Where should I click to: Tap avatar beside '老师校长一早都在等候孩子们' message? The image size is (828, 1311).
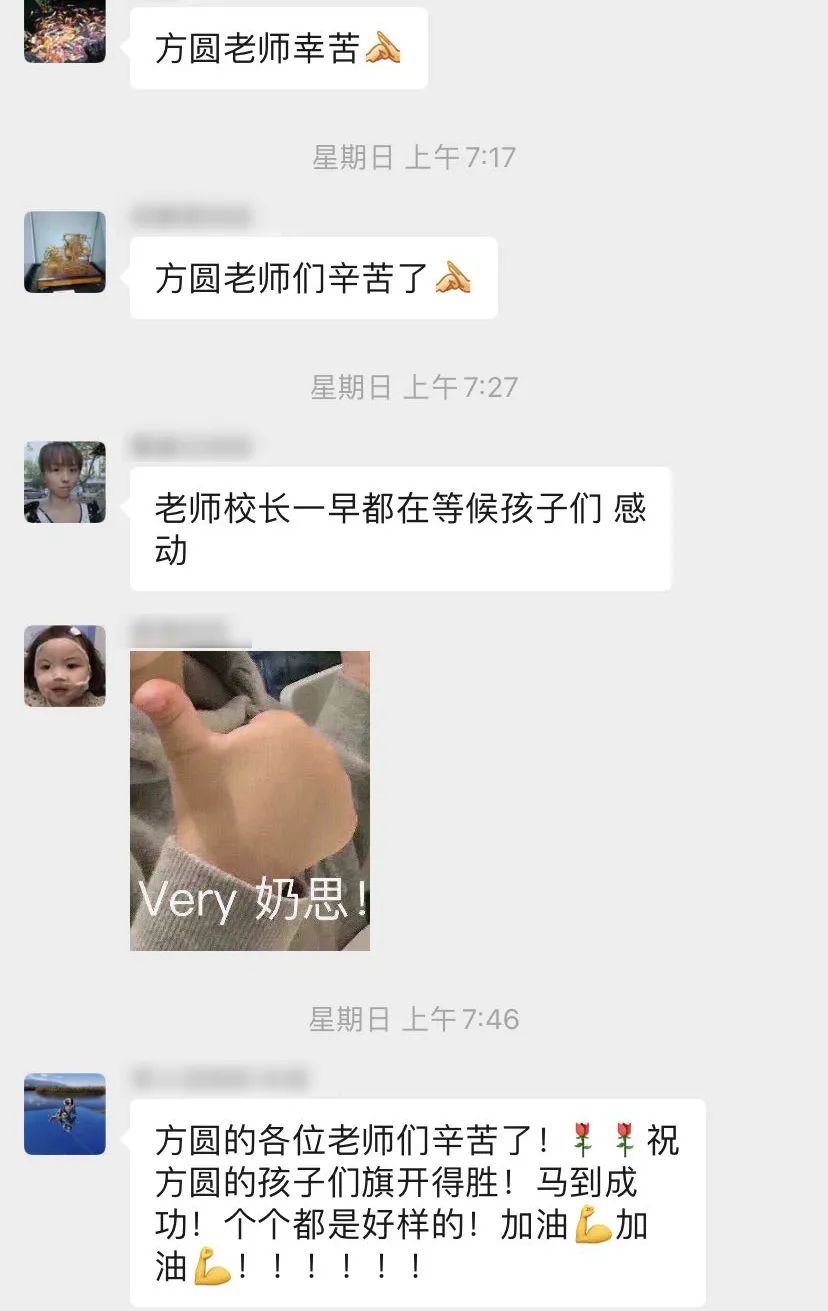(65, 482)
